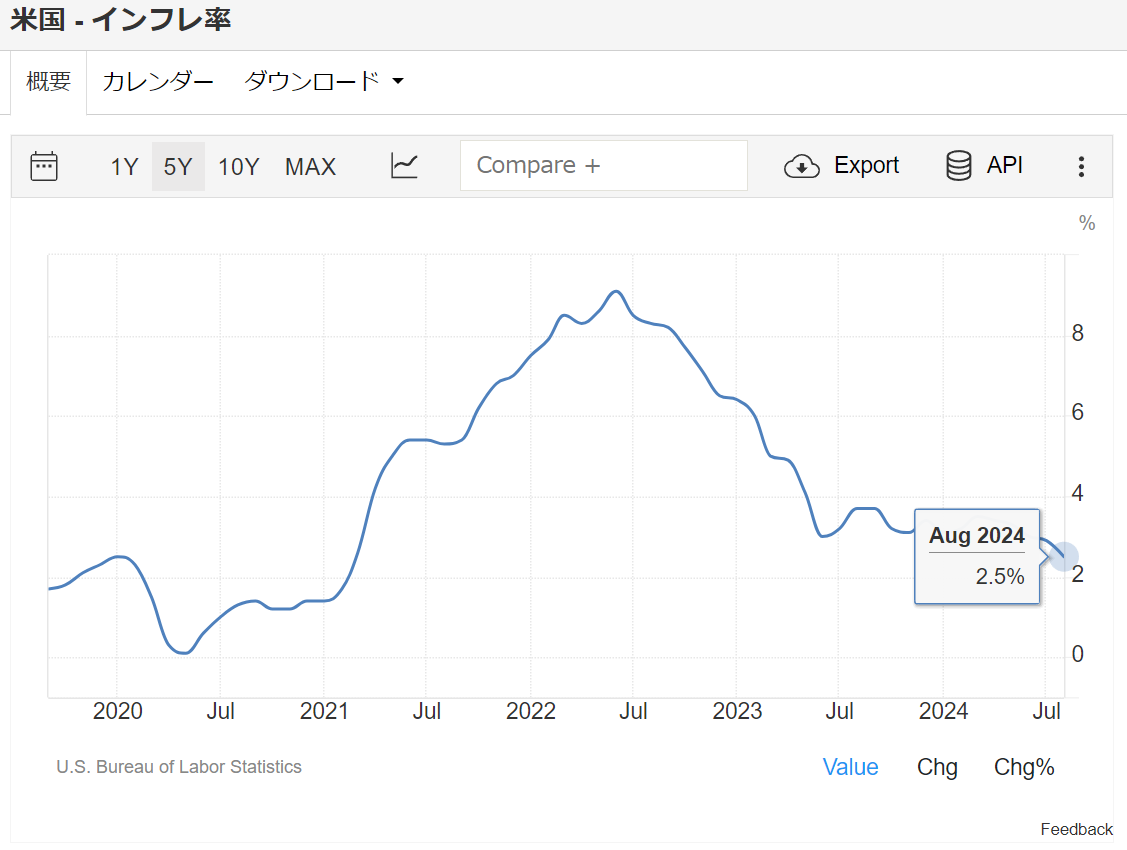This screenshot has width=1127, height=850.
Task: Open the Feedback link
Action: [1076, 829]
